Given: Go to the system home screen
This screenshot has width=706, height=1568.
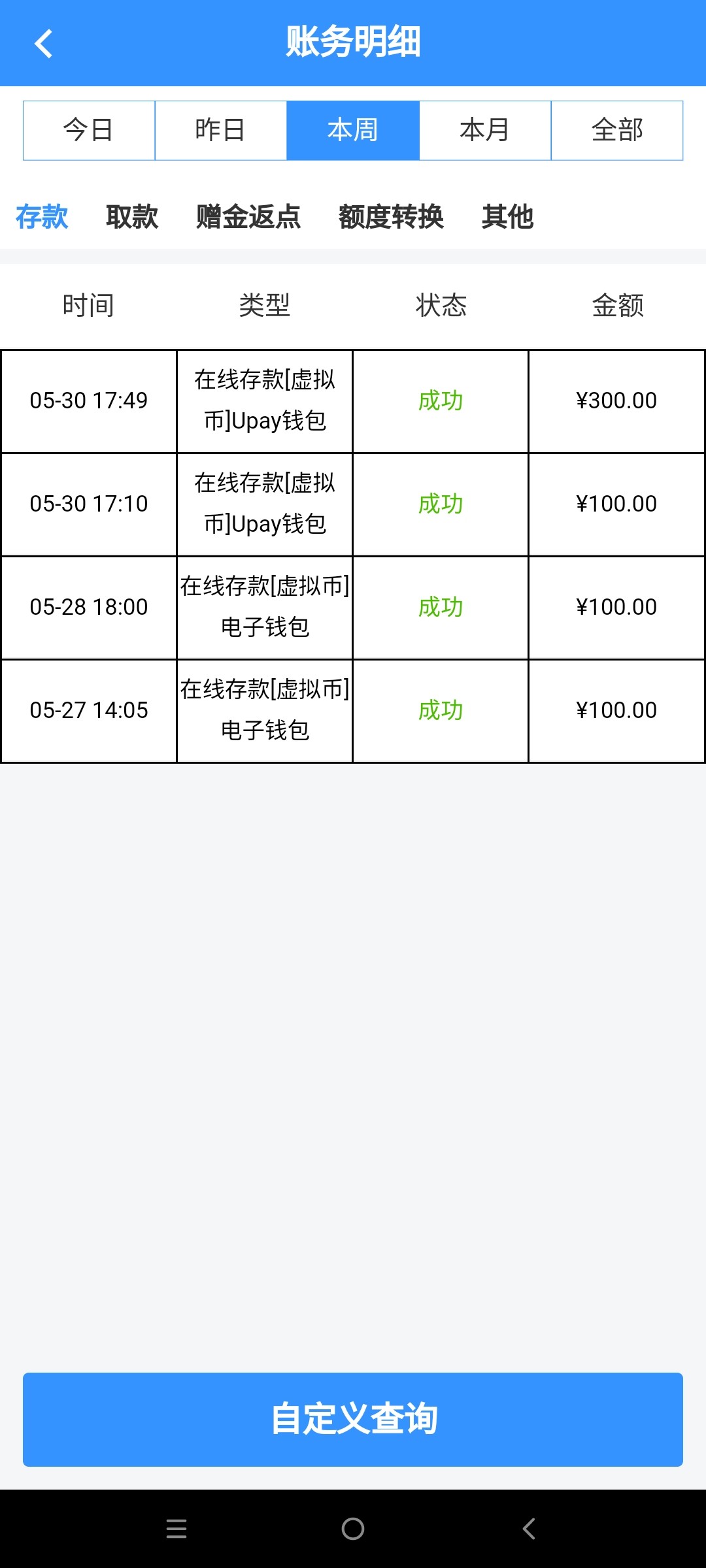Looking at the screenshot, I should point(353,1529).
